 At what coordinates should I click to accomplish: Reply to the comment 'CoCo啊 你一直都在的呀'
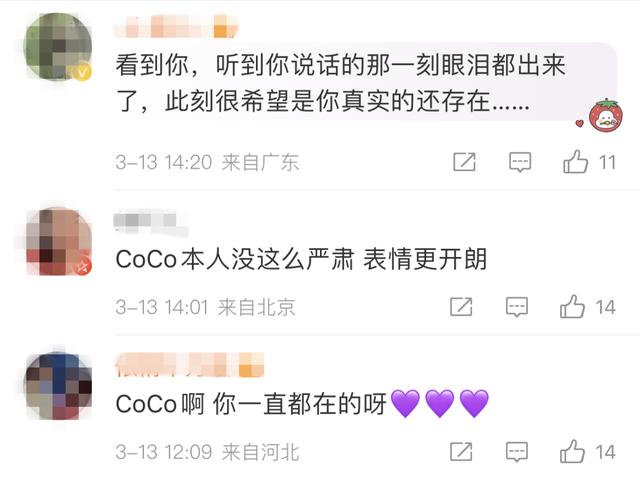516,452
